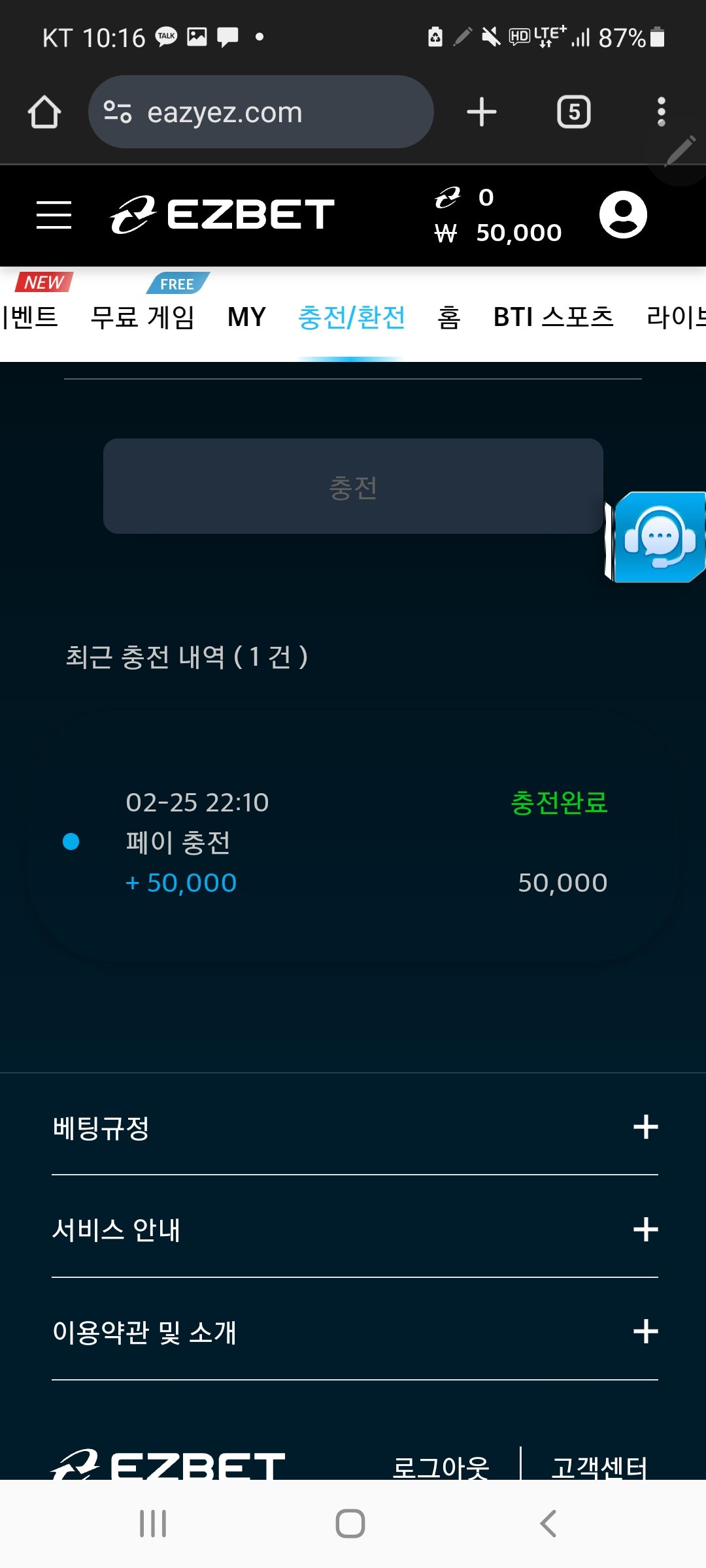
Task: Open the BTI 스포츠 tab
Action: 553,318
